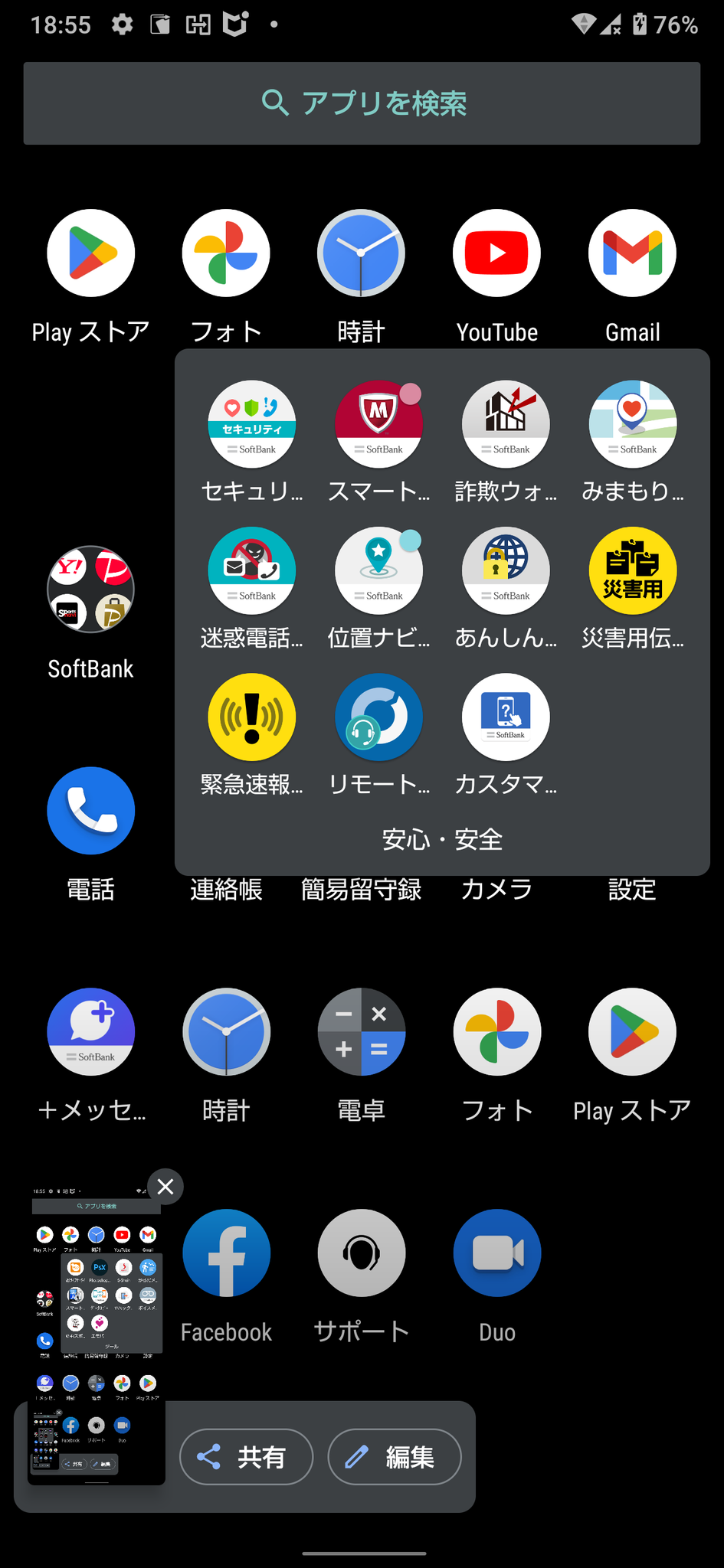The width and height of the screenshot is (724, 1568).
Task: Tap the アプリを検索 search field
Action: [362, 103]
